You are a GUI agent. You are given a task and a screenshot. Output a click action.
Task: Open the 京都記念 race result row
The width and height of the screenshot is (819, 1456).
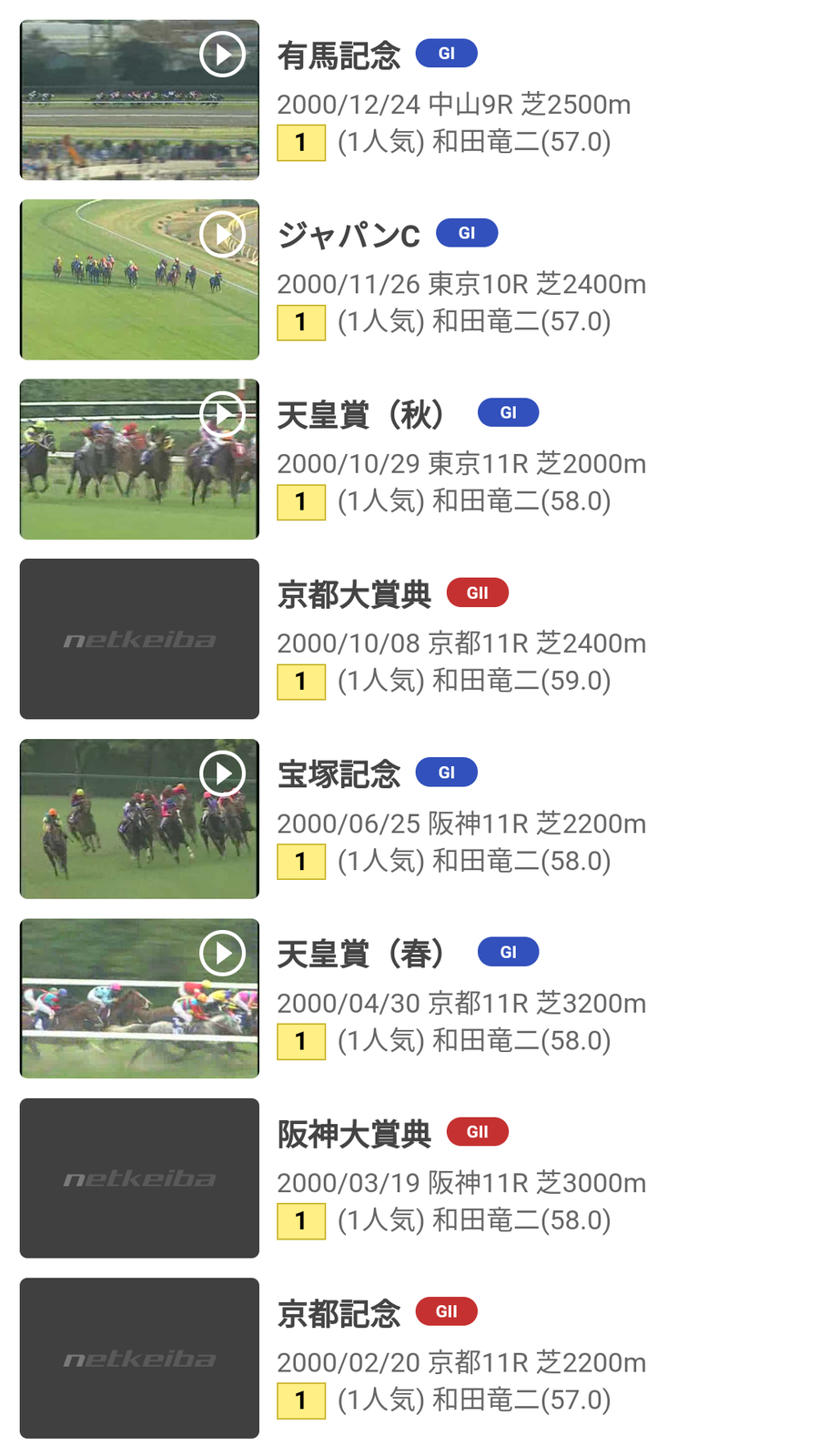pyautogui.click(x=460, y=1358)
